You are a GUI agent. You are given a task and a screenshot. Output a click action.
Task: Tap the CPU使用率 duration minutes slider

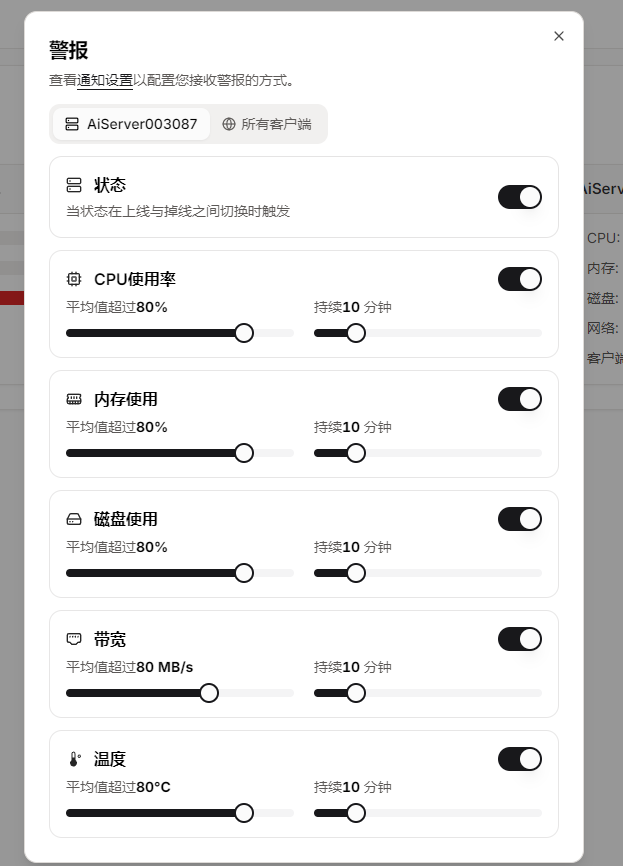355,333
